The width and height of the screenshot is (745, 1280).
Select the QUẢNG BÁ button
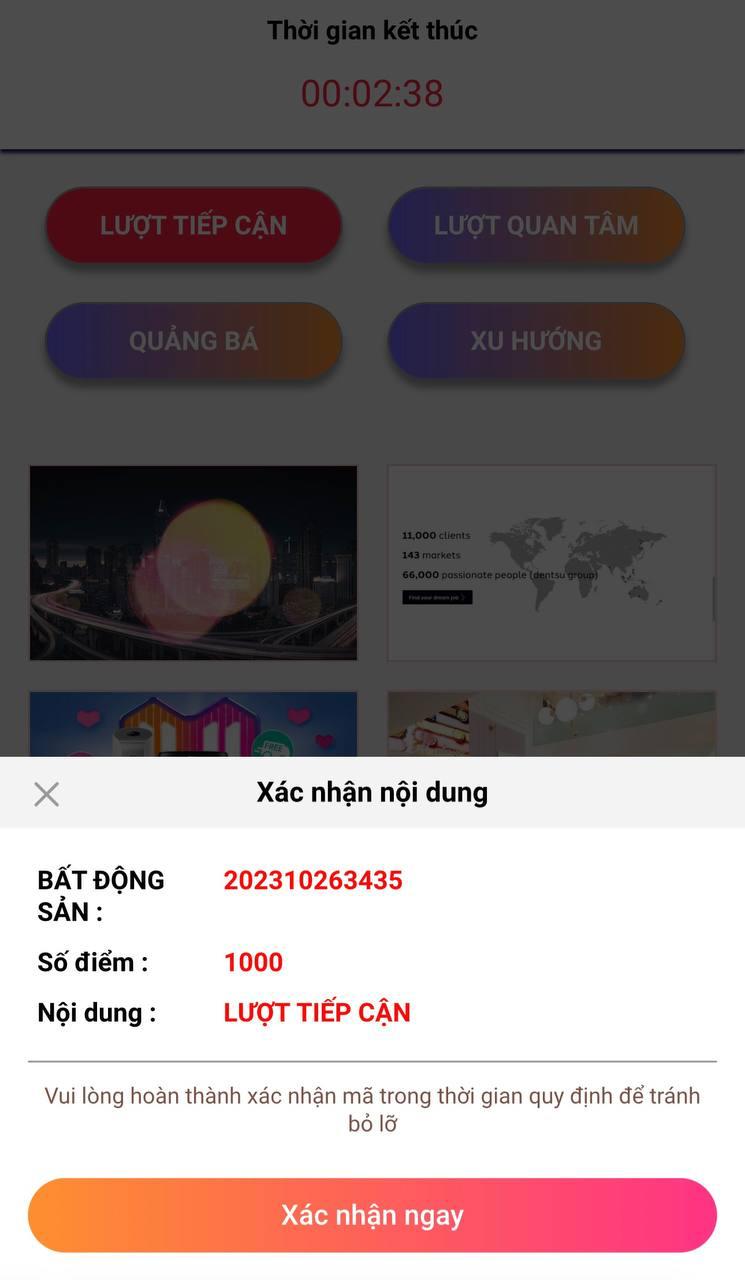pos(193,341)
